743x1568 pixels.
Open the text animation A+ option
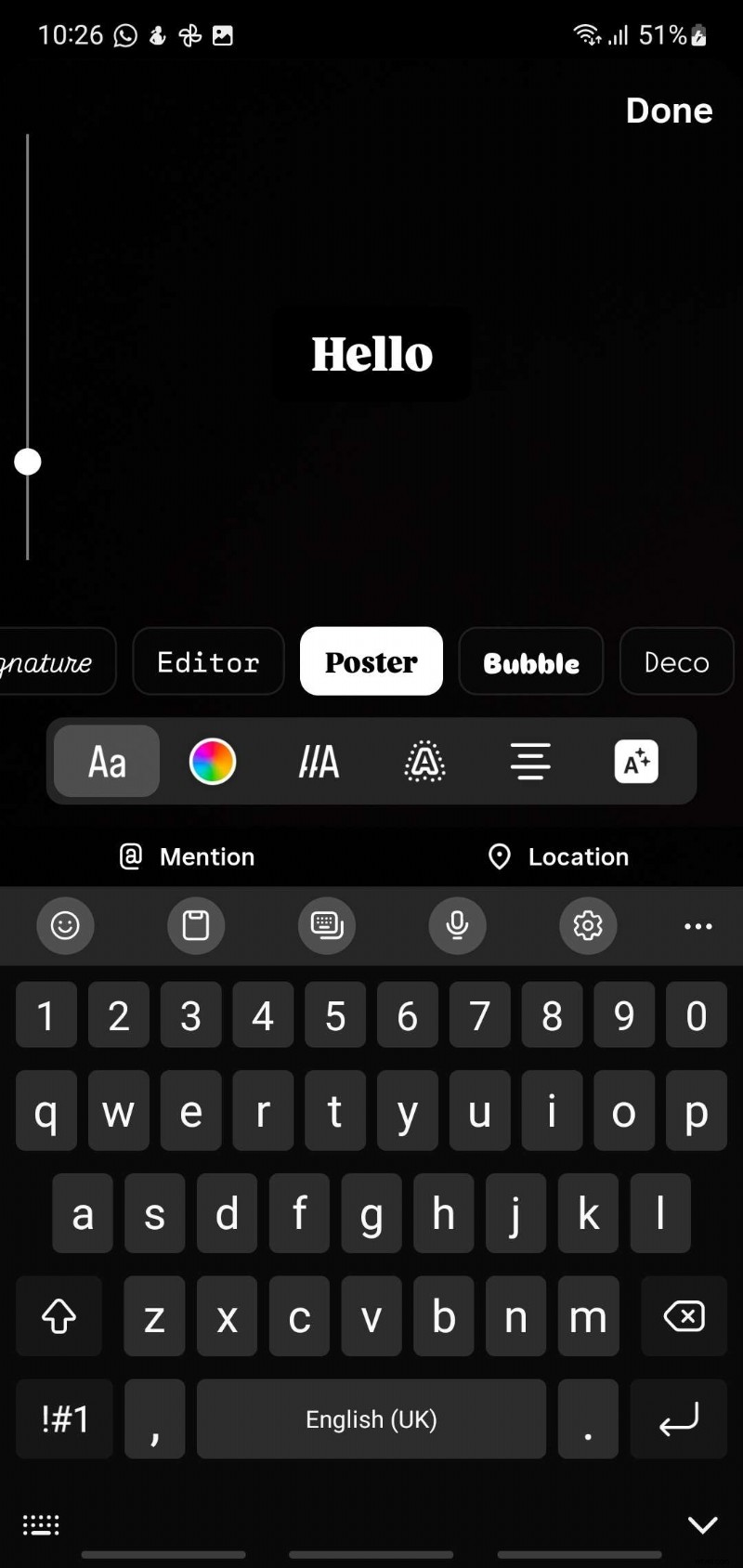pyautogui.click(x=635, y=762)
